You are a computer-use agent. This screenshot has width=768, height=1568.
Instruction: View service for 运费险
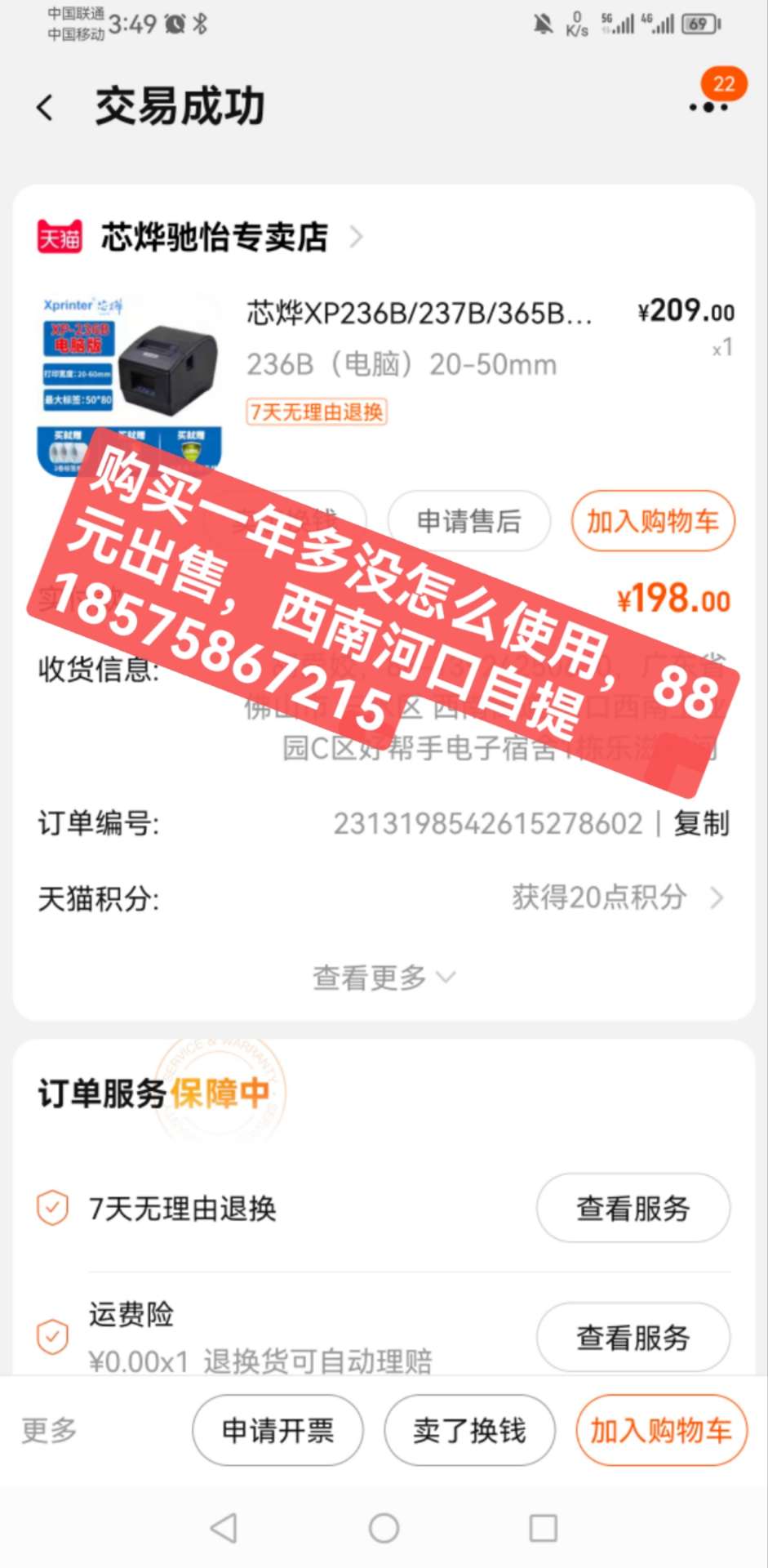click(x=633, y=1337)
